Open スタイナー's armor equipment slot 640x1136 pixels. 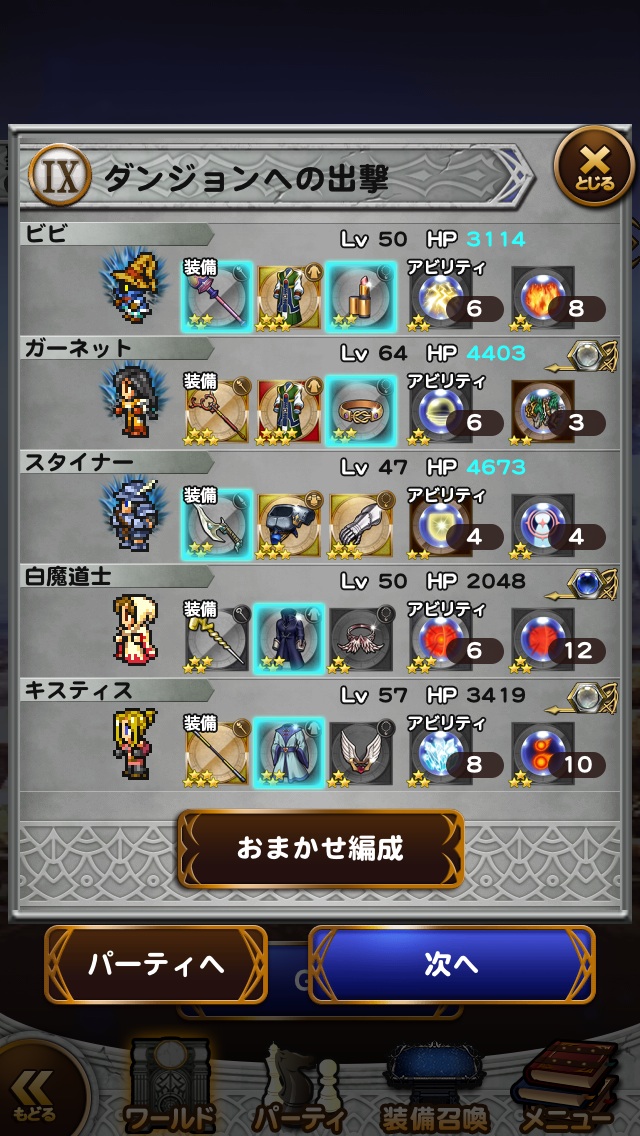(289, 525)
